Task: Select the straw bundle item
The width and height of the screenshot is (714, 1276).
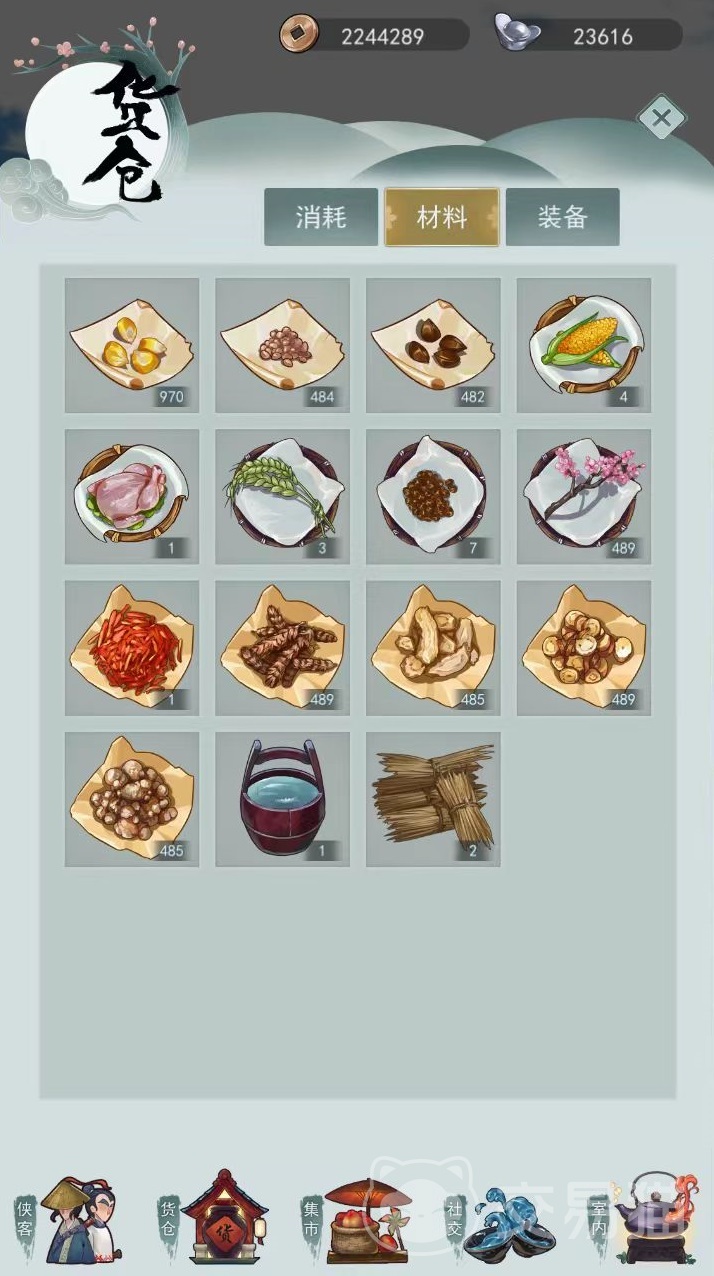Action: pos(433,798)
